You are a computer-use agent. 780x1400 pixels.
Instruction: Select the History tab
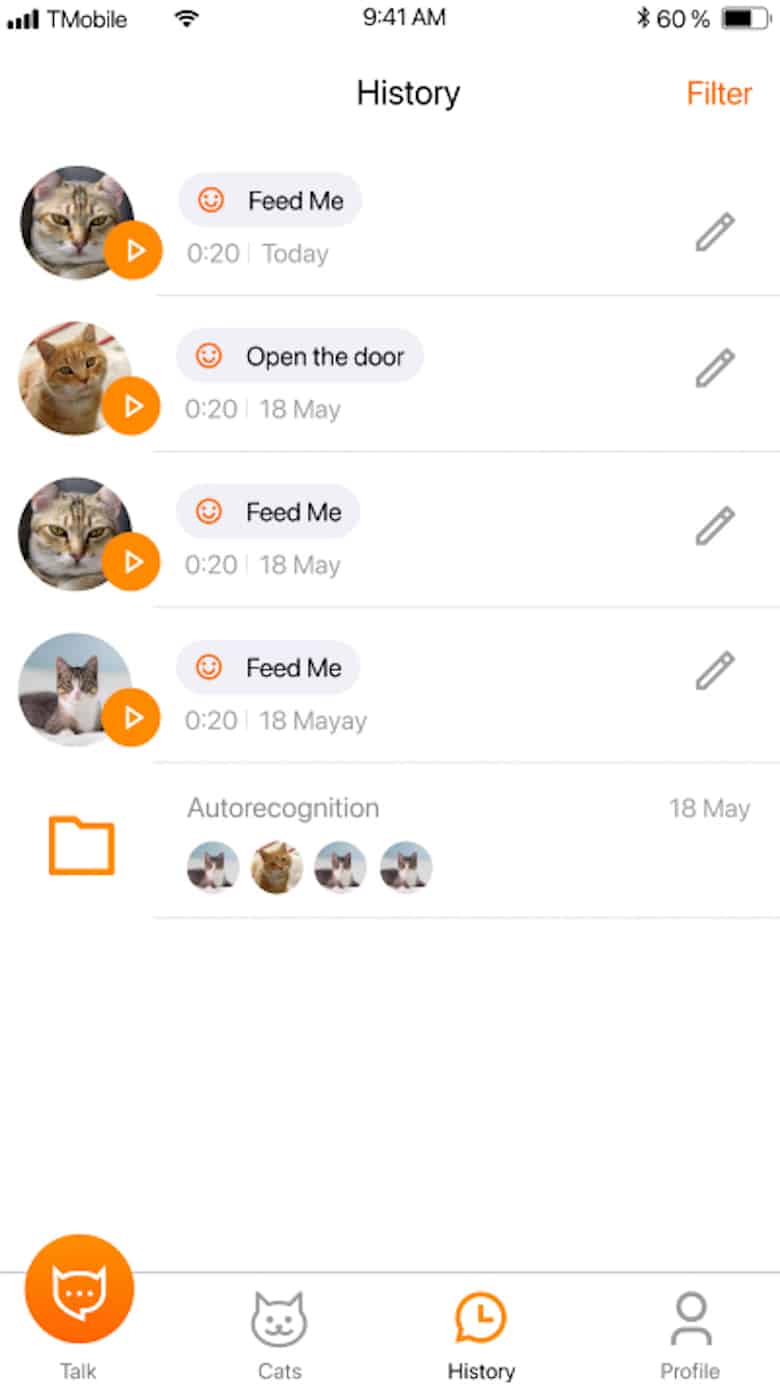[481, 1335]
